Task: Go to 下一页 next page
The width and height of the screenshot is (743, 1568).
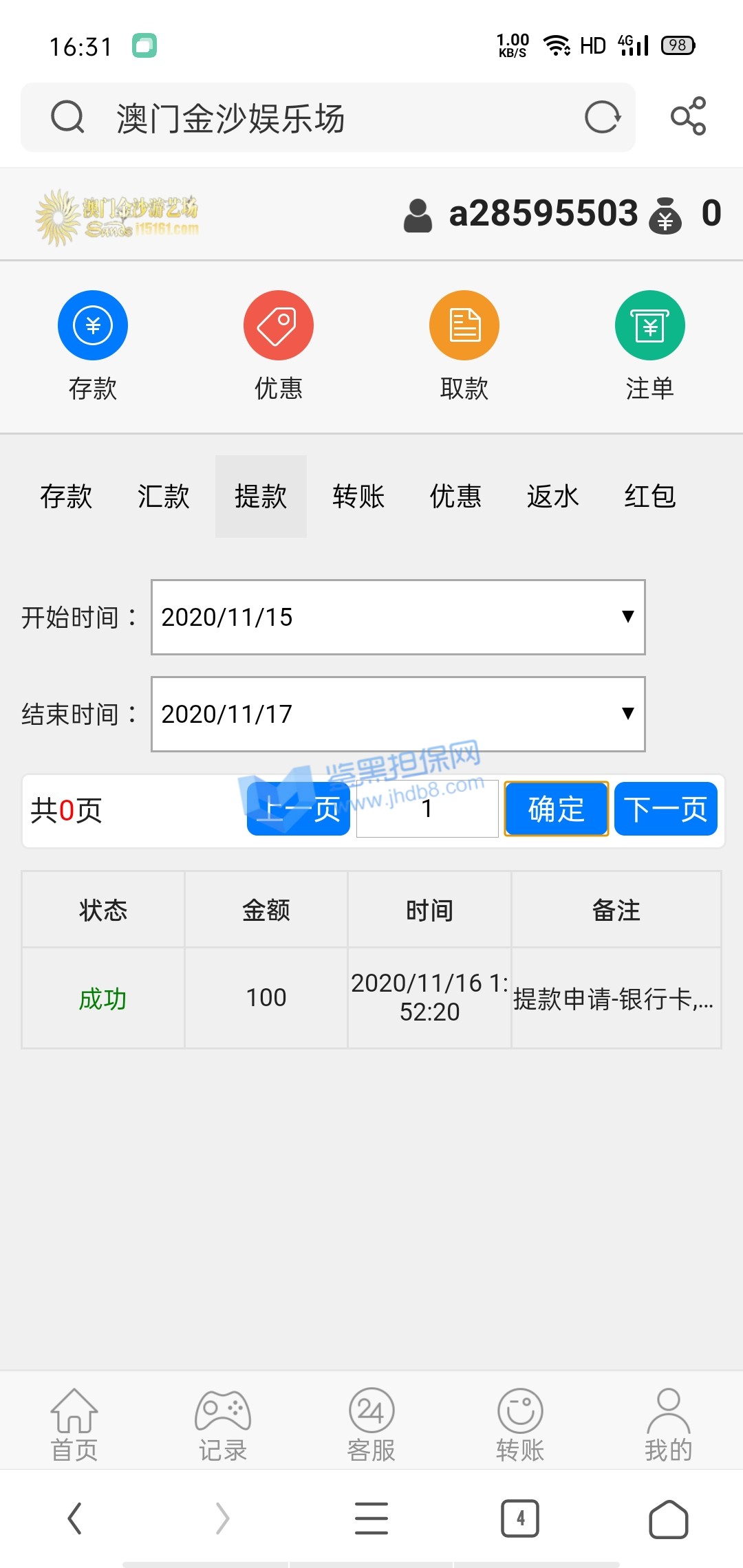Action: [665, 809]
